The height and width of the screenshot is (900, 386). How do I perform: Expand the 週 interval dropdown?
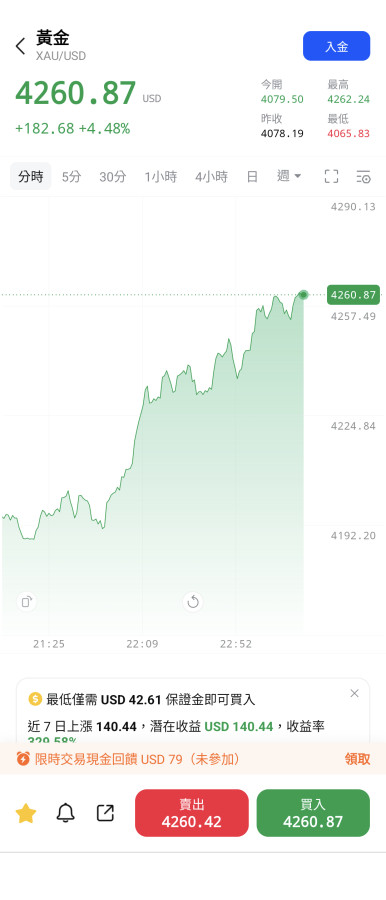tap(289, 176)
